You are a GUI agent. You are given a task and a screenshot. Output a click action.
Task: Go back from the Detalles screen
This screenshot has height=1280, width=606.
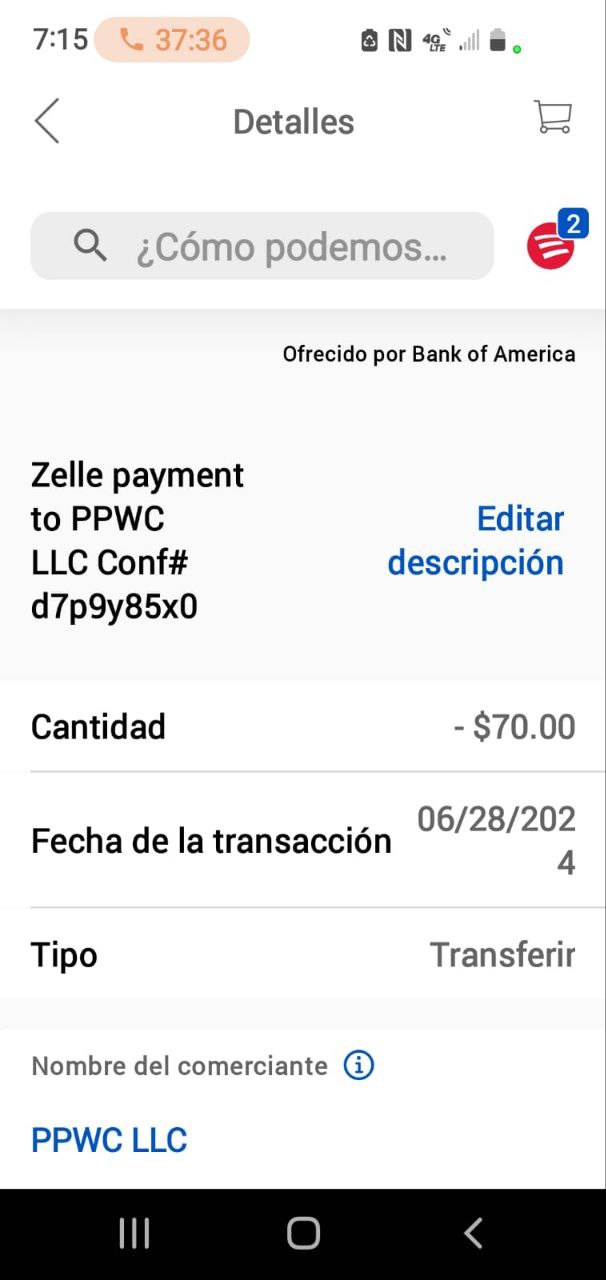coord(47,121)
